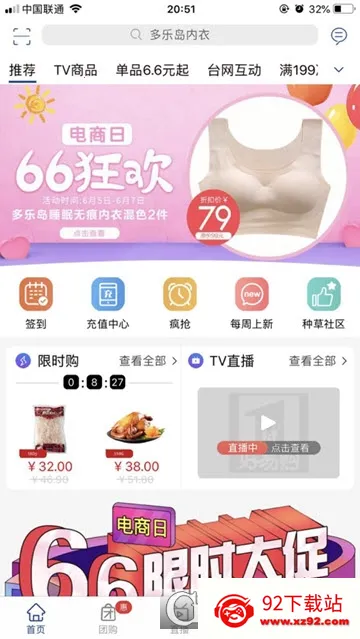Open the messages chat icon
360x639 pixels.
pyautogui.click(x=338, y=36)
